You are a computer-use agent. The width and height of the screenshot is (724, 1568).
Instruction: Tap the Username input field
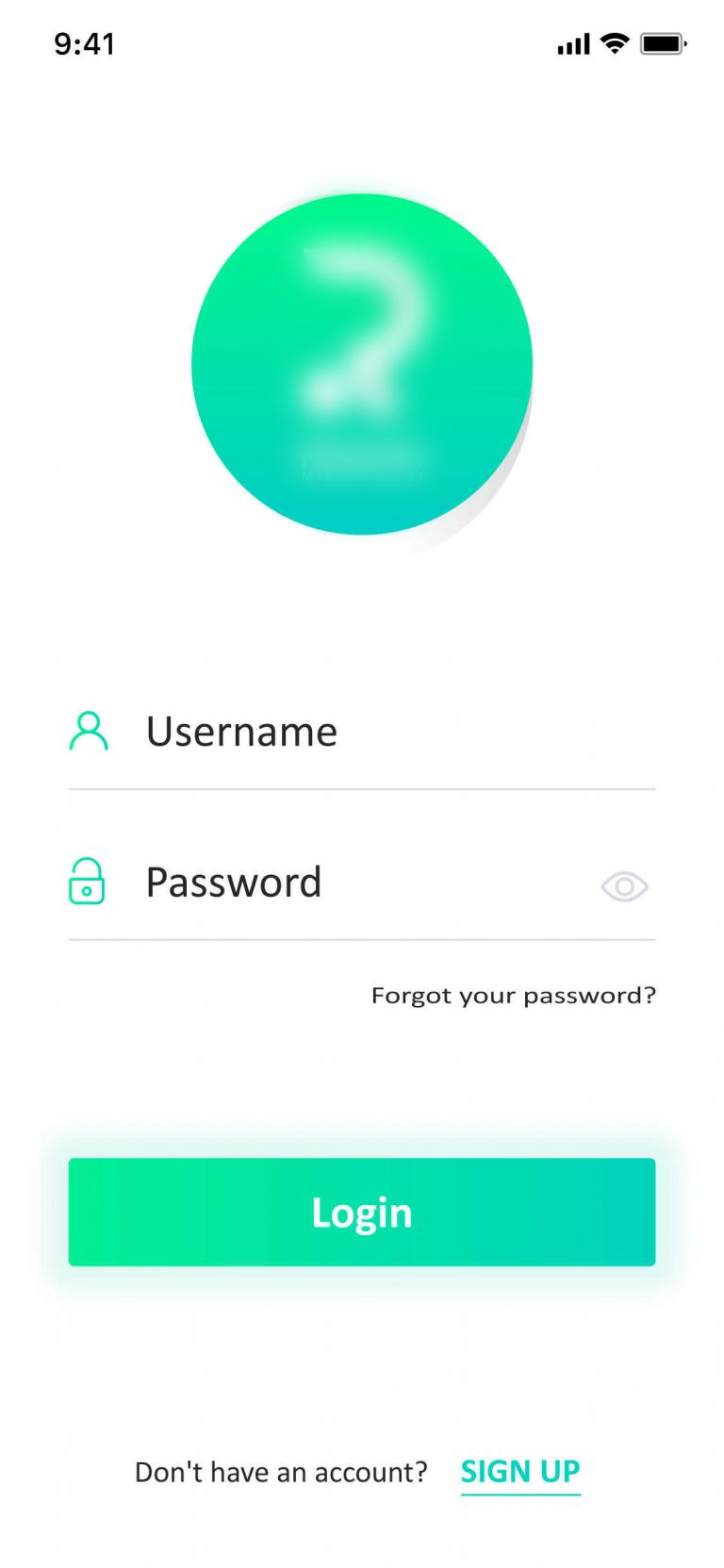(361, 733)
